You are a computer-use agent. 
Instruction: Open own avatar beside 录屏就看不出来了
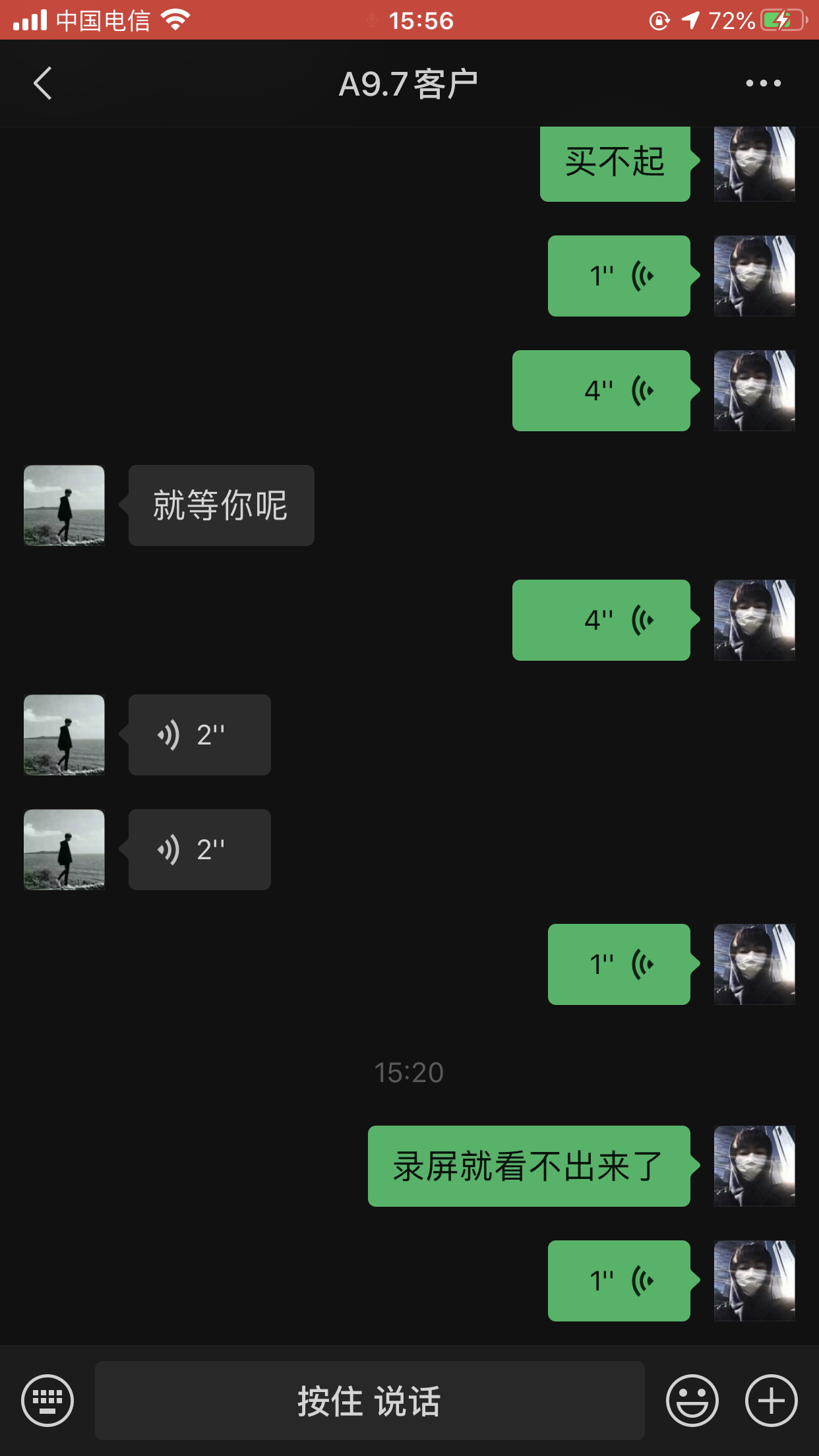coord(754,1167)
